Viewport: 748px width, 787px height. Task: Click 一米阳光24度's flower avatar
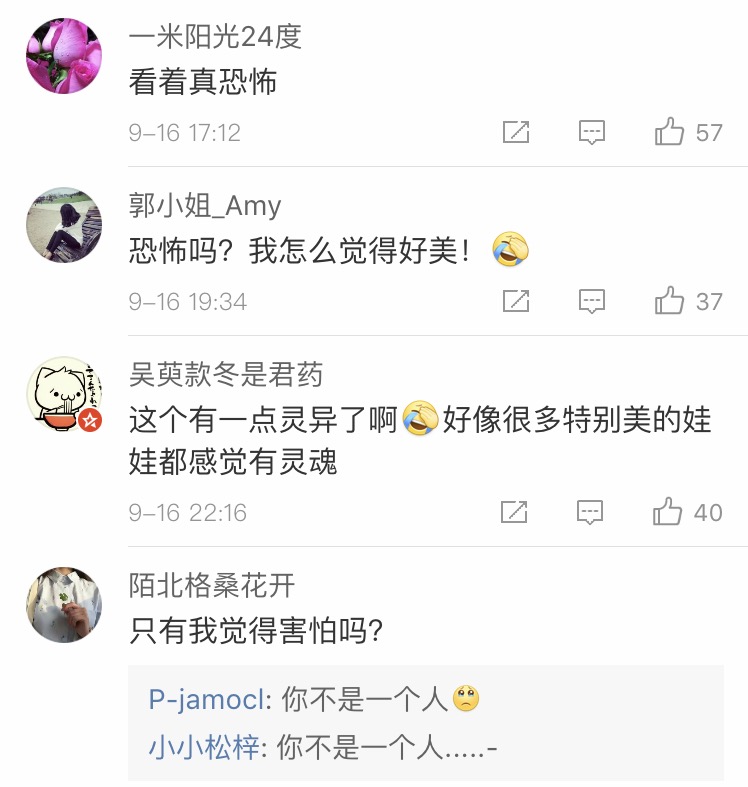(64, 57)
